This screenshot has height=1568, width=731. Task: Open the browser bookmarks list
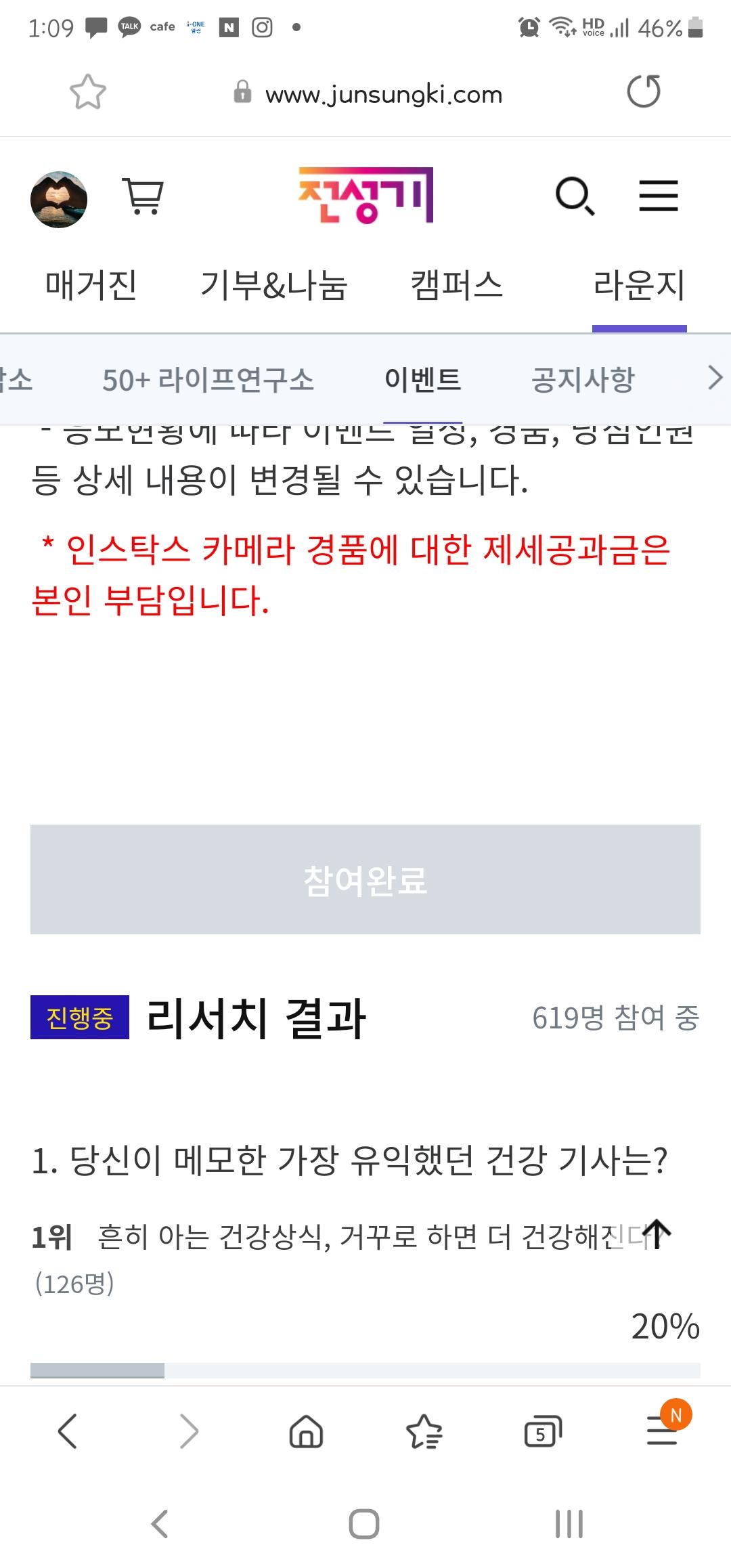[x=424, y=1431]
